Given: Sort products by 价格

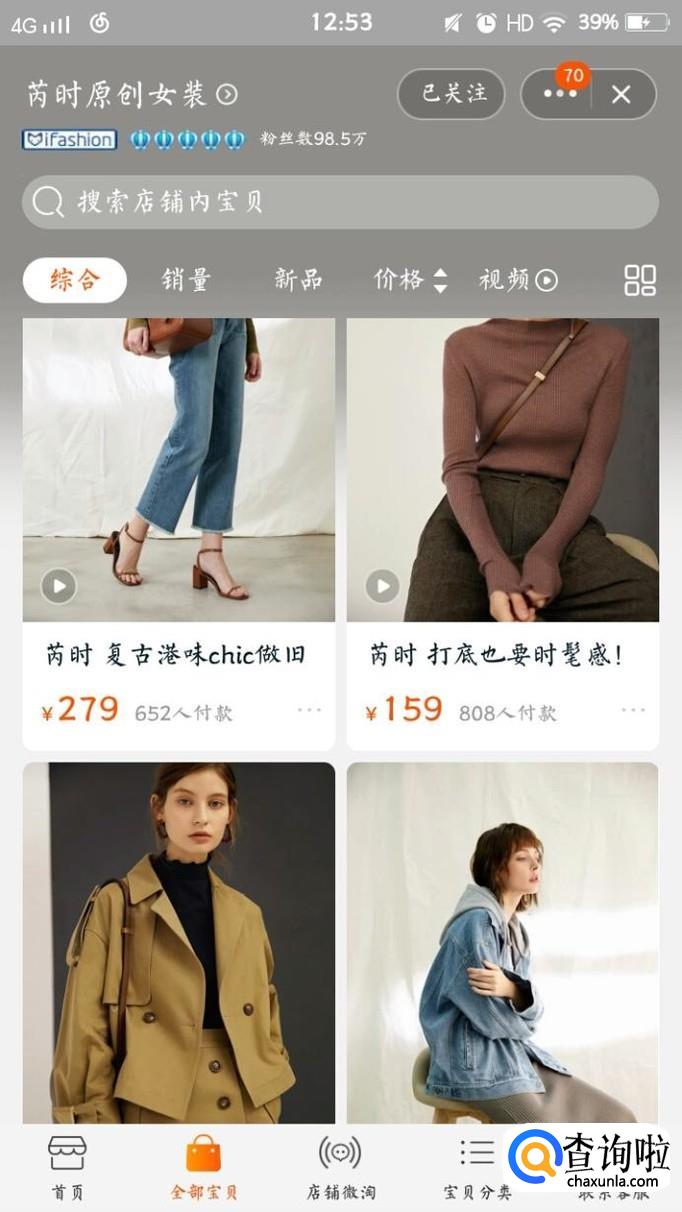Looking at the screenshot, I should 410,280.
